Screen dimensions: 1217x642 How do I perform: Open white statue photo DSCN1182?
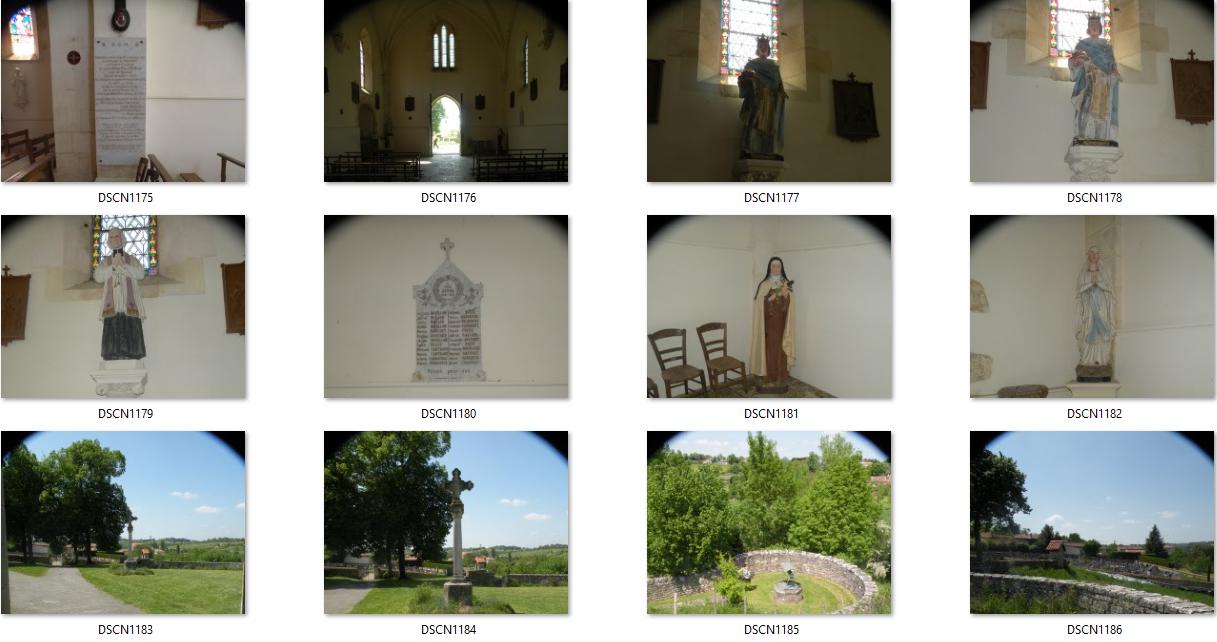point(1092,307)
